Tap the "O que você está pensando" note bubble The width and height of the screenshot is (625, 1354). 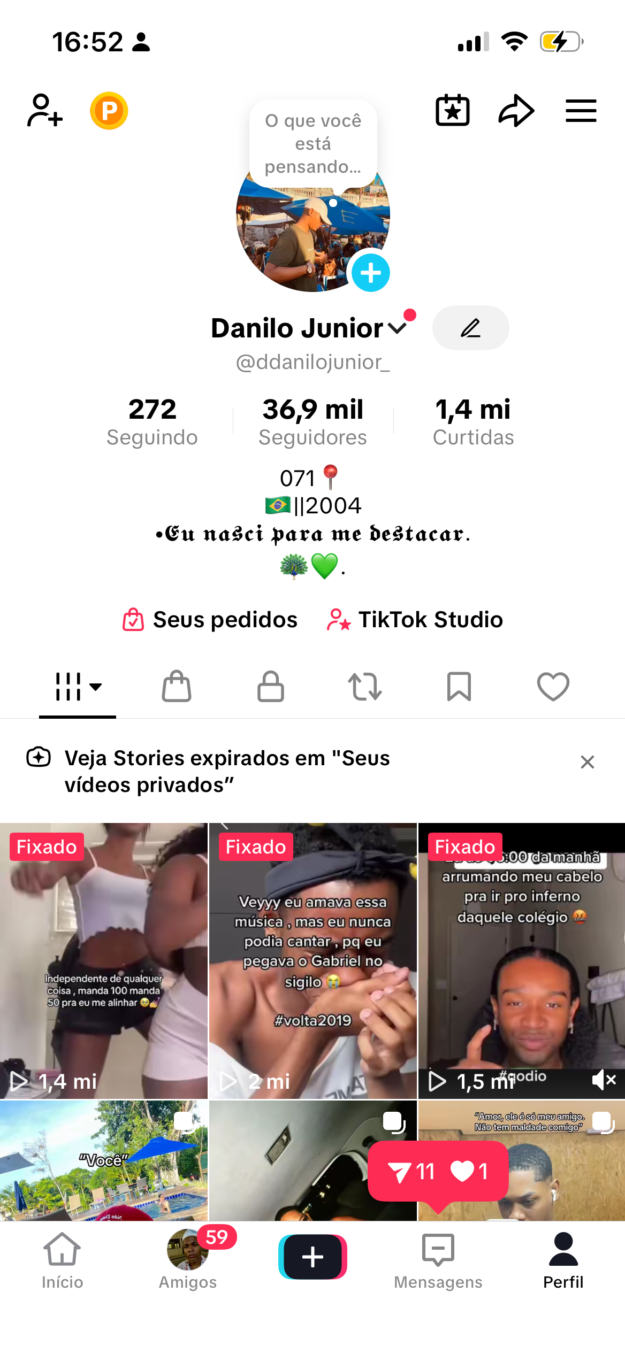pyautogui.click(x=313, y=143)
